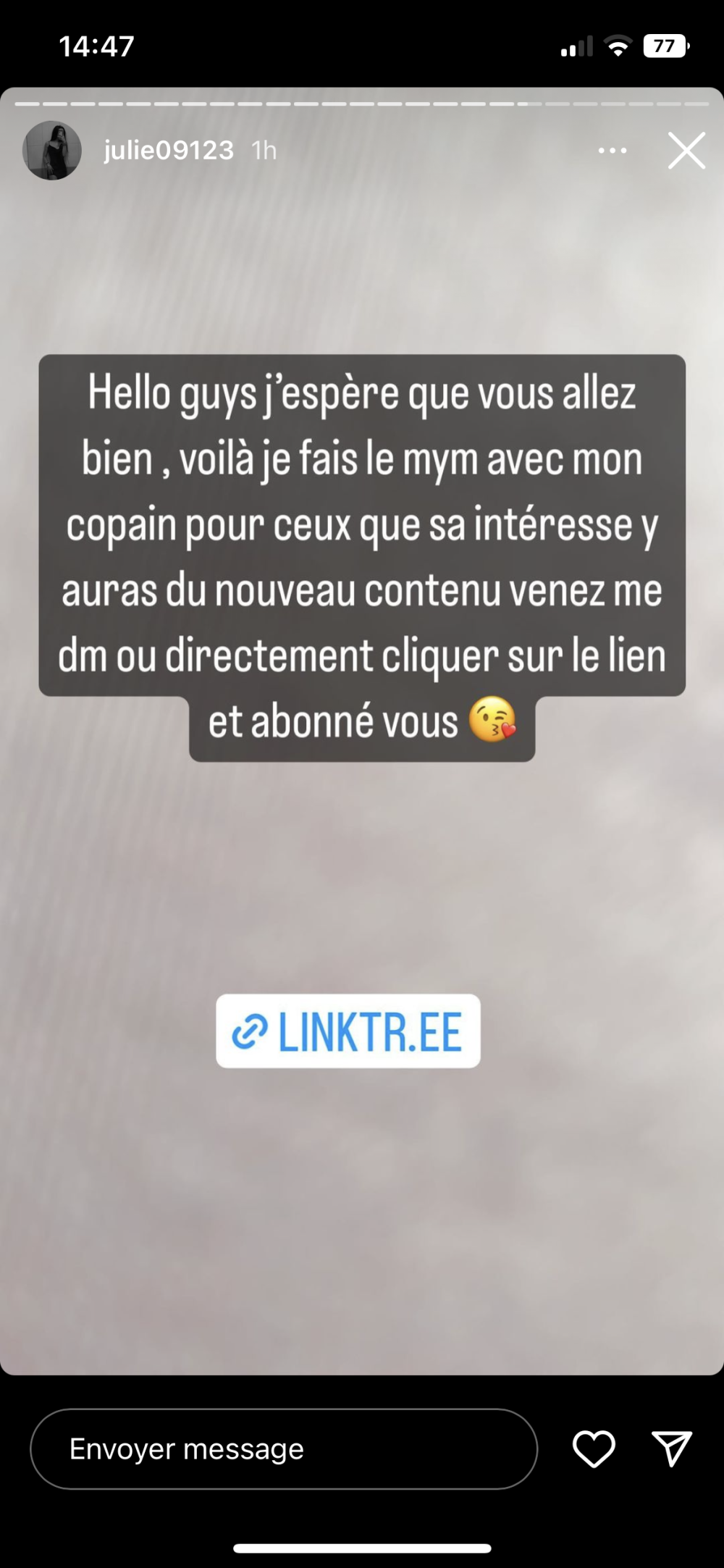The width and height of the screenshot is (724, 1568).
Task: Share the story via paper plane icon
Action: [x=672, y=1449]
